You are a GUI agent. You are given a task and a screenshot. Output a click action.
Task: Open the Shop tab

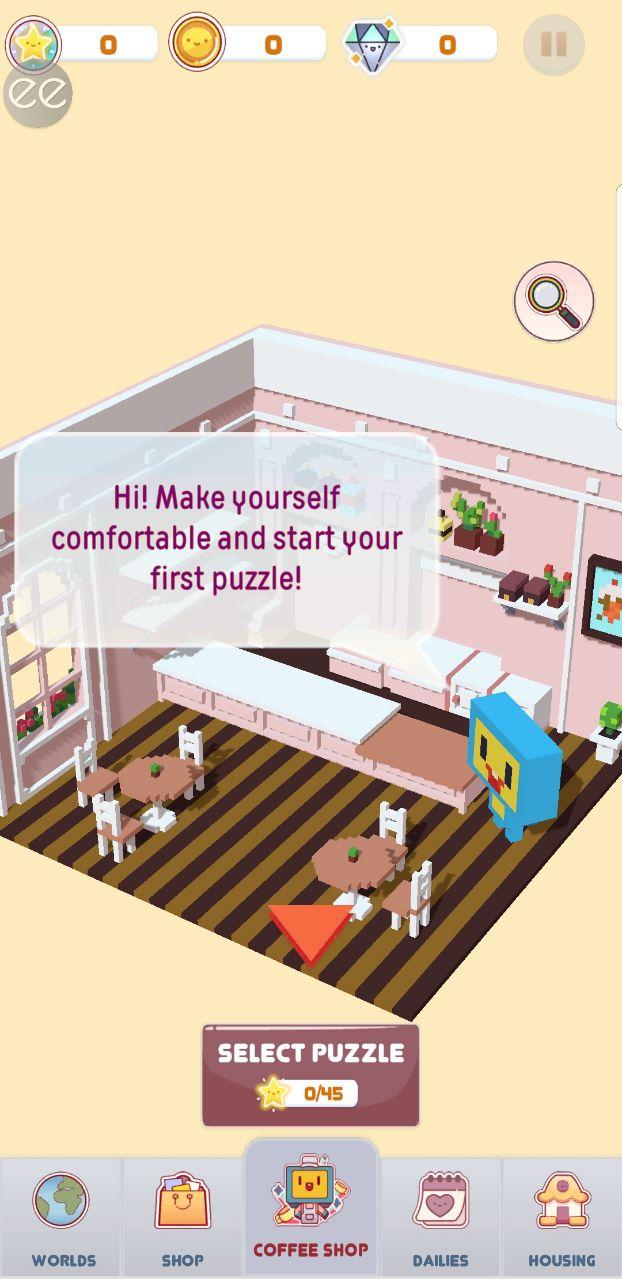click(183, 1216)
